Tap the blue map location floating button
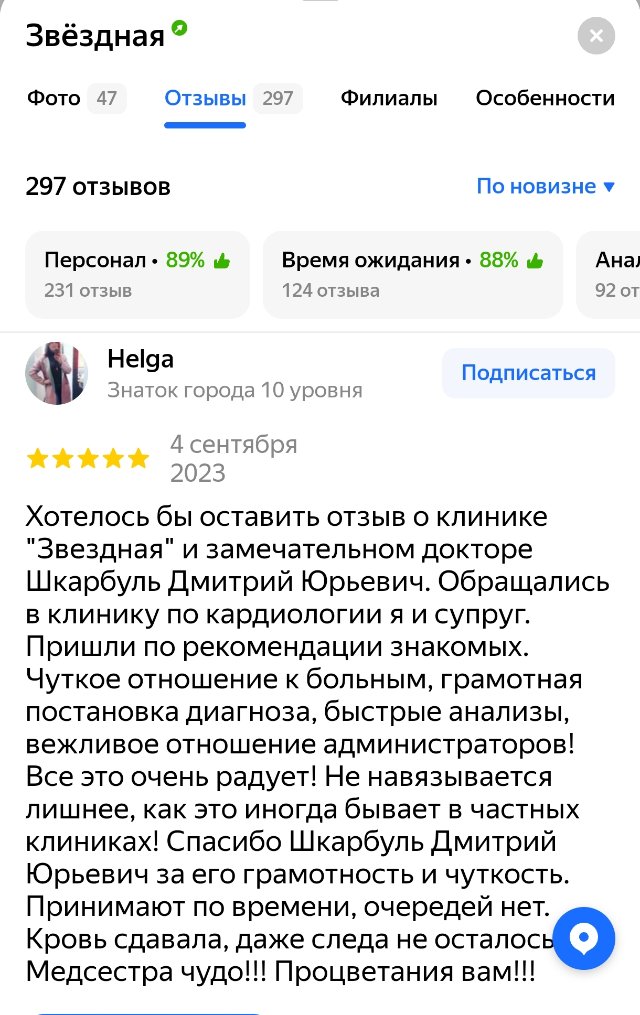This screenshot has height=1015, width=640. coord(584,938)
